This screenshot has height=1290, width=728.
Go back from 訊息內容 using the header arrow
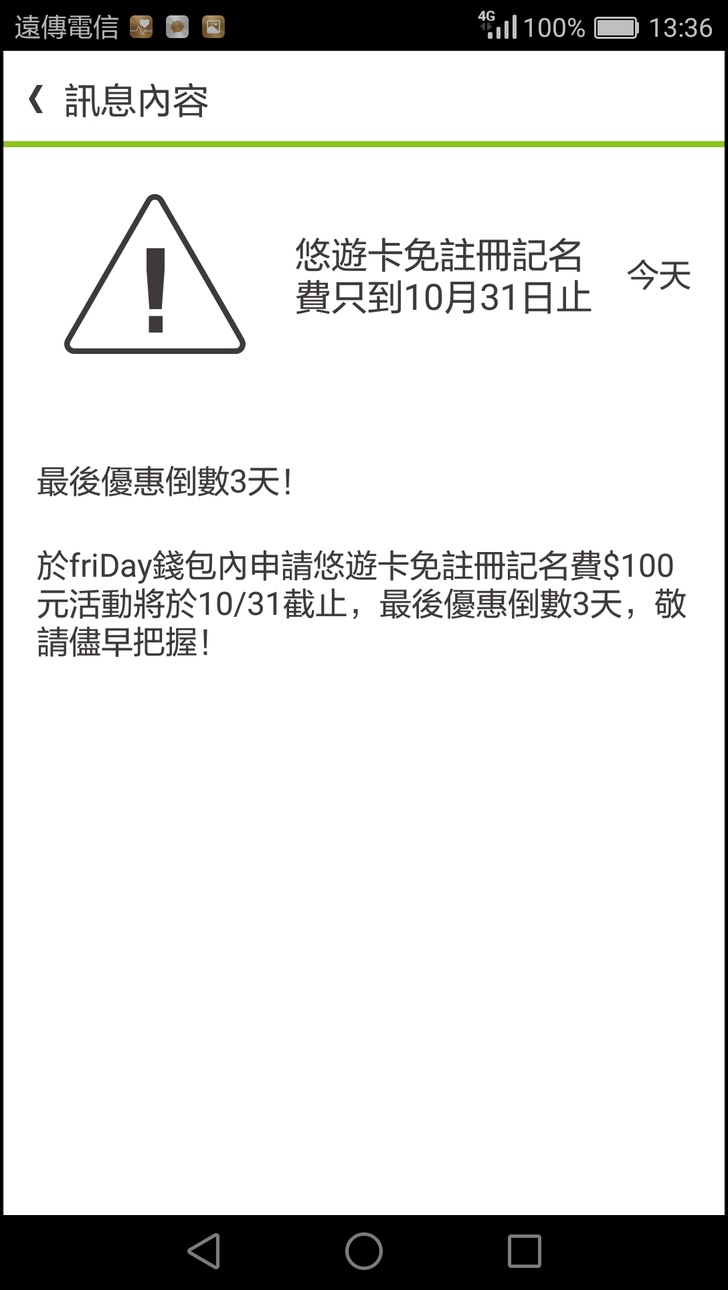(x=36, y=100)
